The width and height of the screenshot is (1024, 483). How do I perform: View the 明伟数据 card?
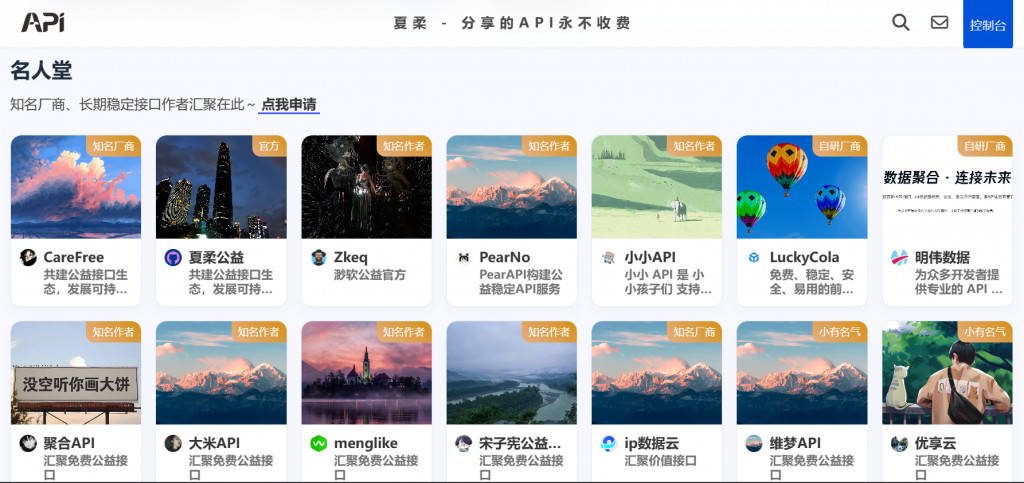tap(947, 220)
